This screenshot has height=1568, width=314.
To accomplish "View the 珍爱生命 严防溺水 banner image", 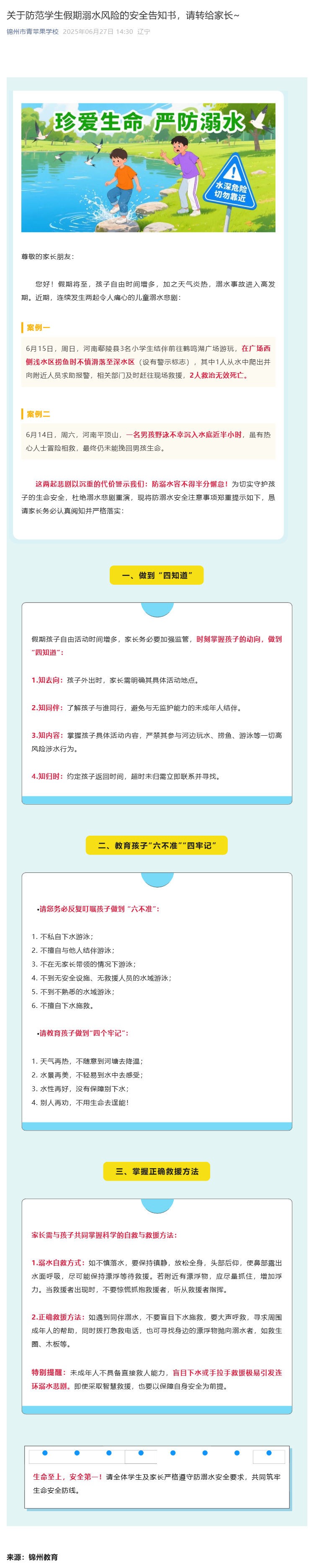I will [148, 167].
